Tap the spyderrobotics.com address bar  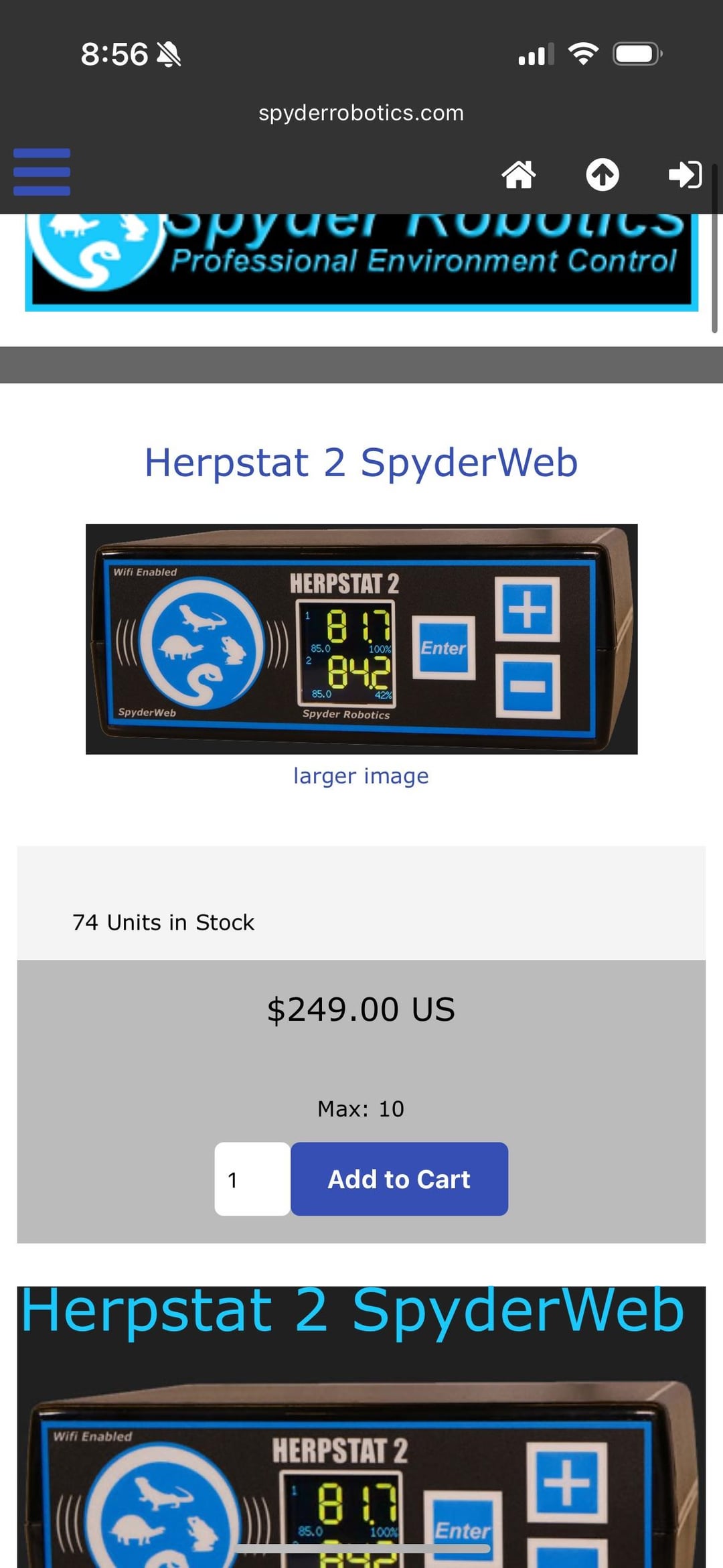[x=361, y=113]
